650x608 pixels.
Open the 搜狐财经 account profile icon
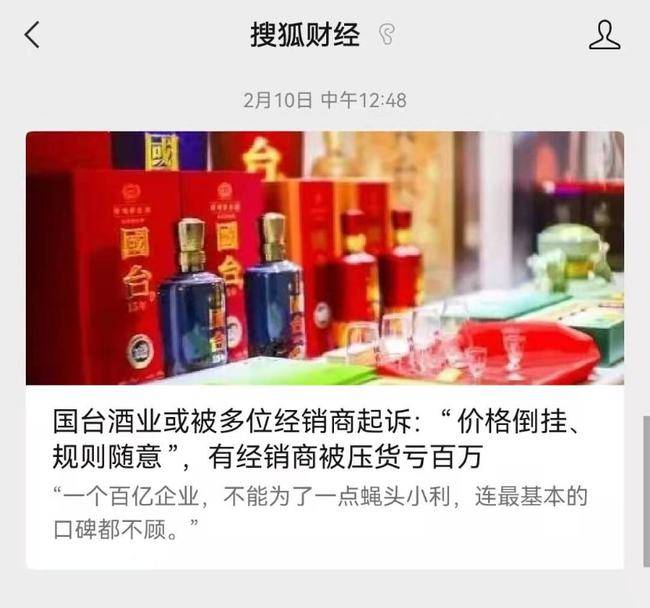tap(604, 35)
